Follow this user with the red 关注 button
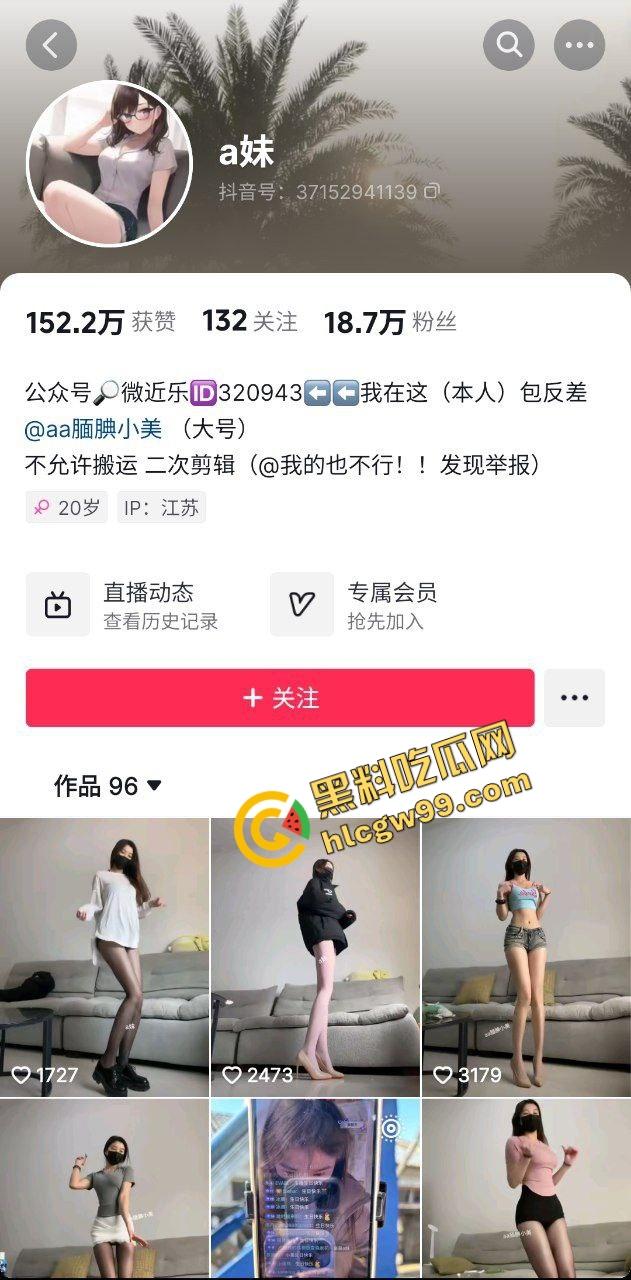This screenshot has height=1280, width=631. [280, 698]
